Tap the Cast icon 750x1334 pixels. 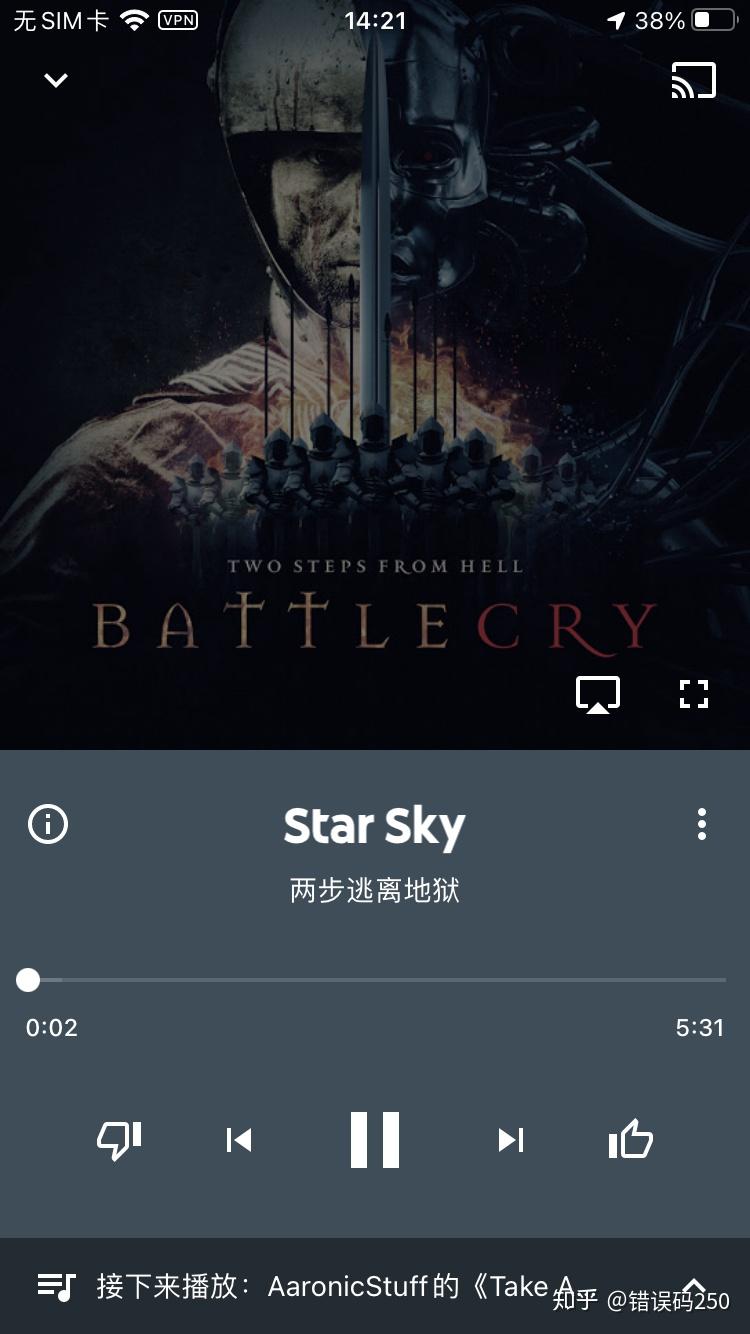point(695,80)
